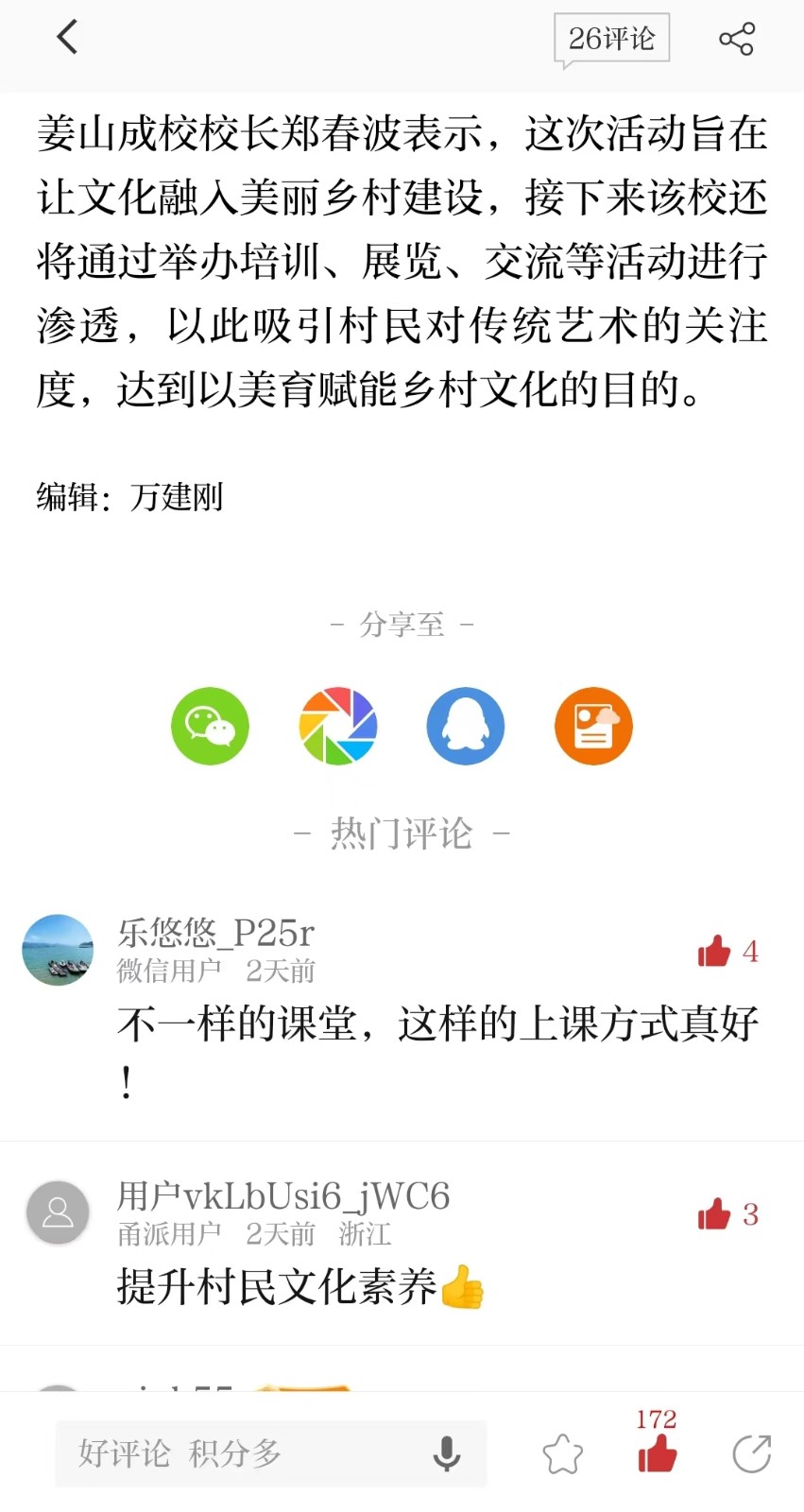Share the article to WeChat
Image resolution: width=804 pixels, height=1512 pixels.
pos(210,726)
